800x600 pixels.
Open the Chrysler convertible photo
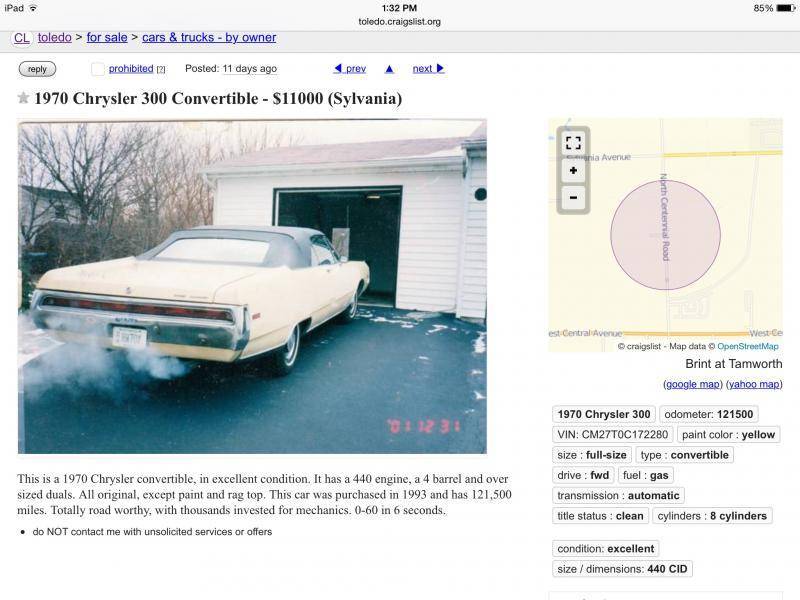[252, 286]
